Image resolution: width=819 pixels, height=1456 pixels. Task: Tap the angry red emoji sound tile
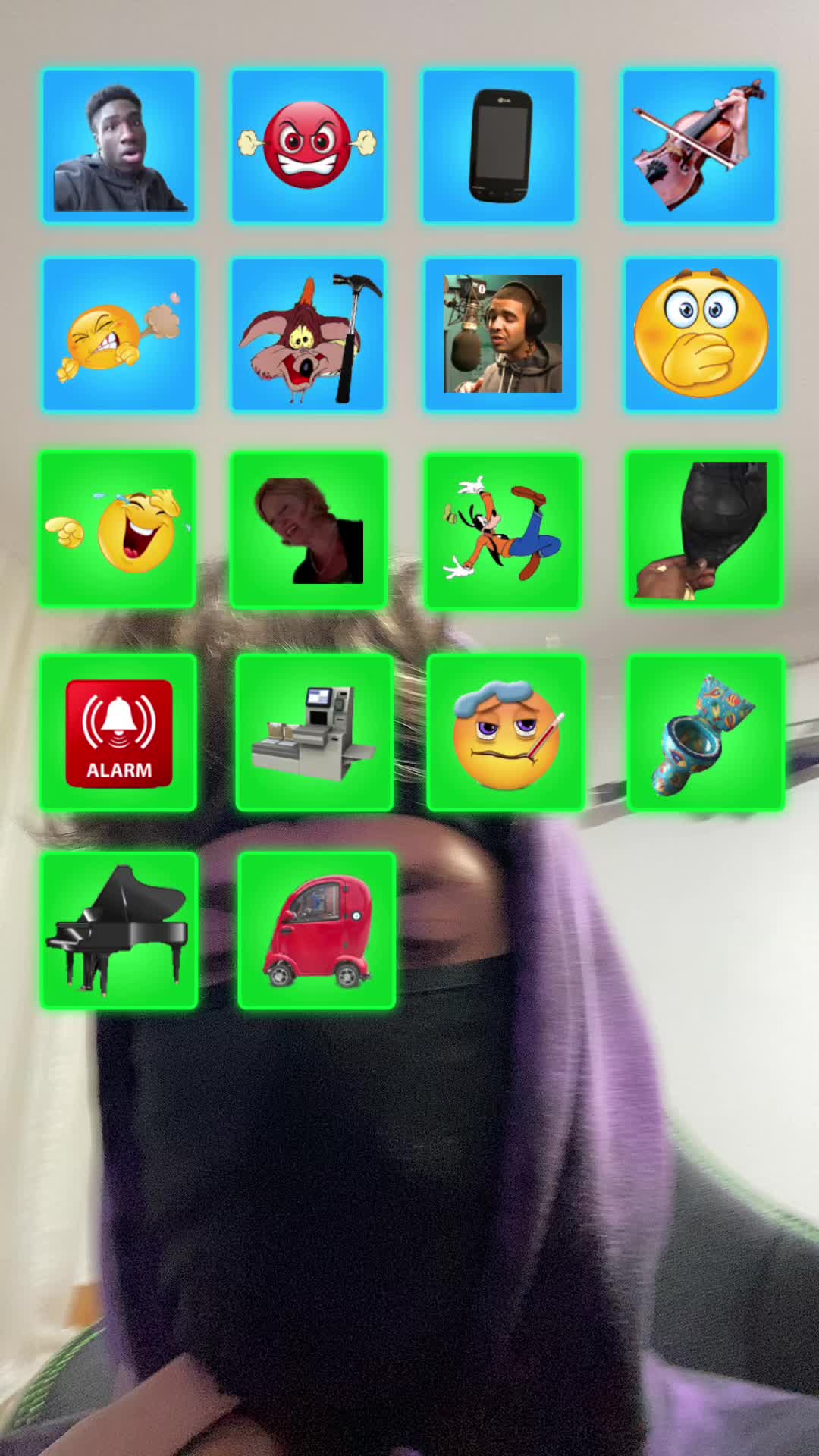(308, 146)
